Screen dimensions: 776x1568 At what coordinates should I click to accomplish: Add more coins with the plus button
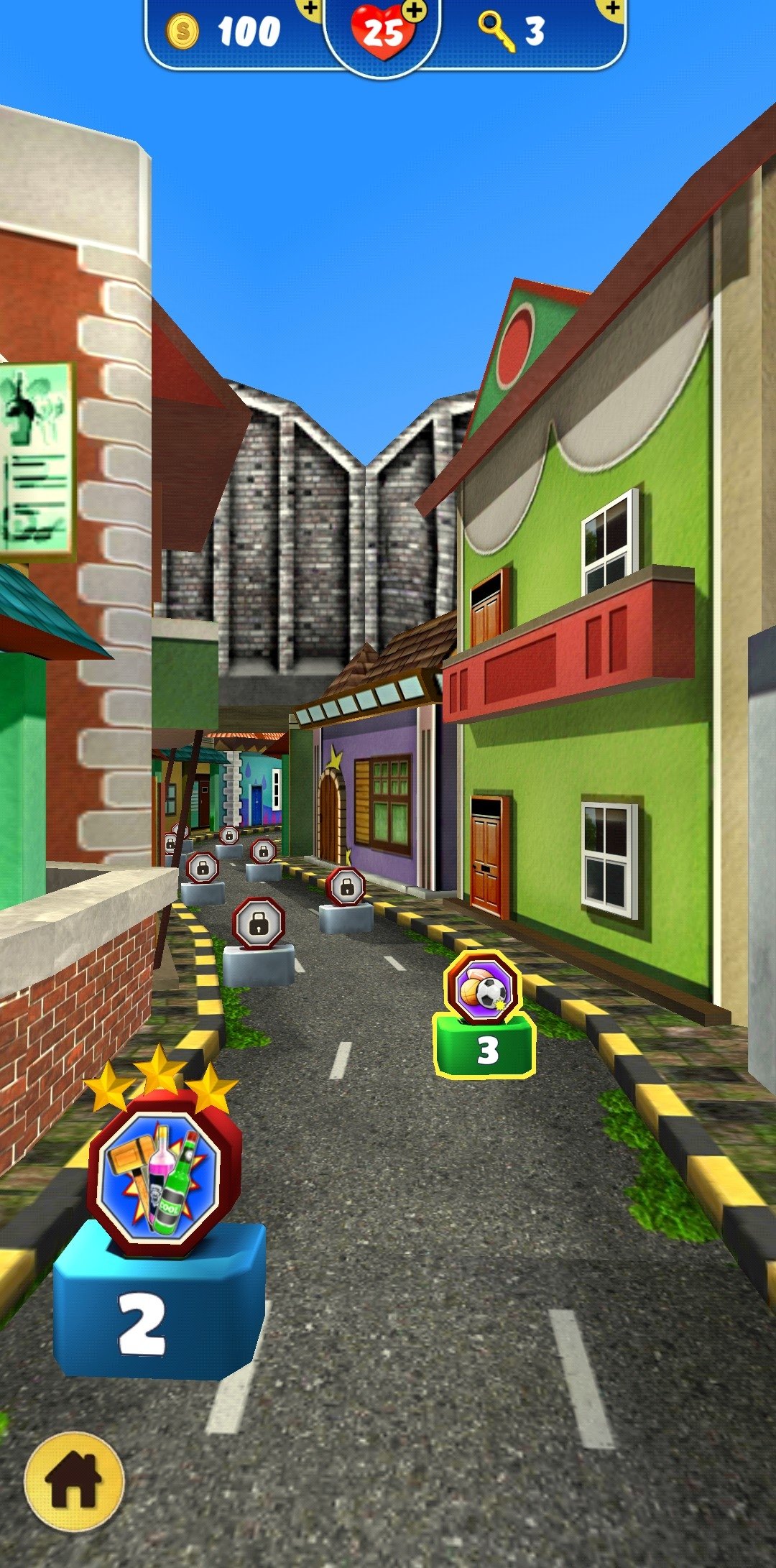[x=310, y=9]
